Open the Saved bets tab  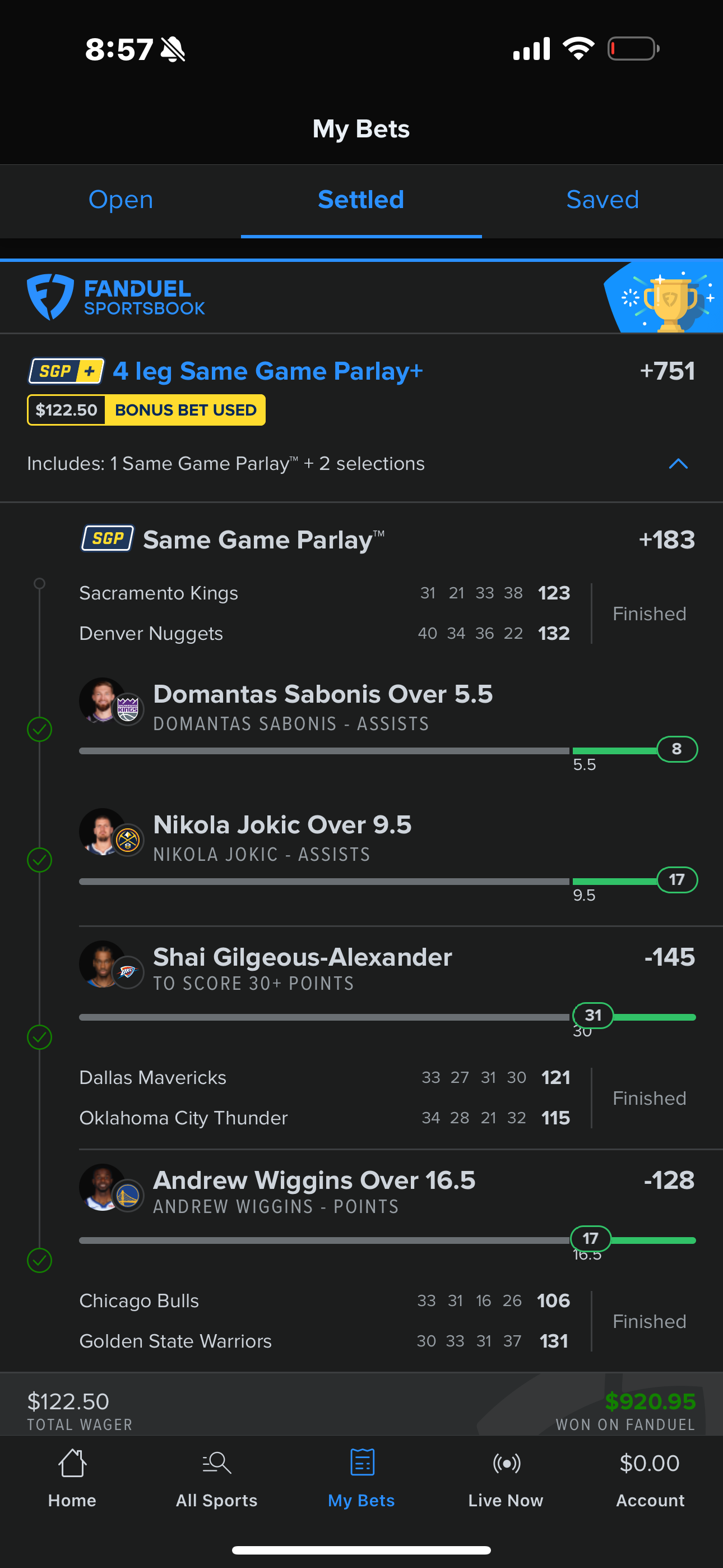[x=602, y=200]
